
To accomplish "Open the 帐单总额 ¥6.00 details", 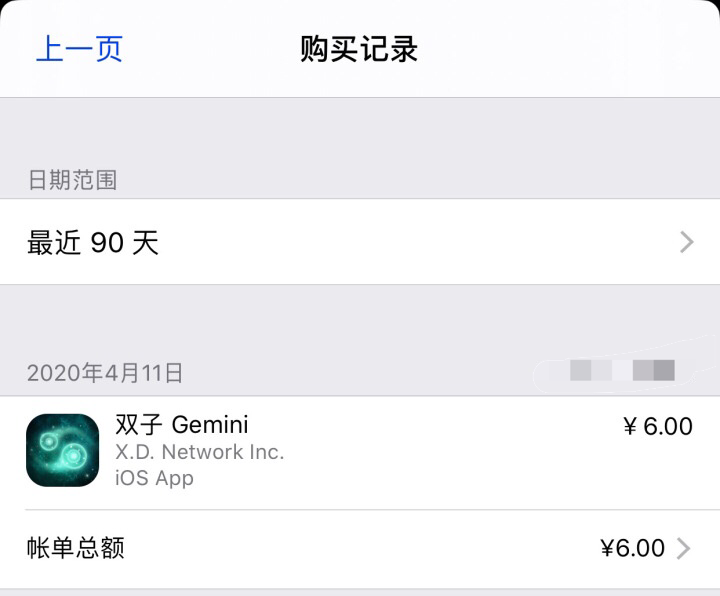I will [360, 548].
